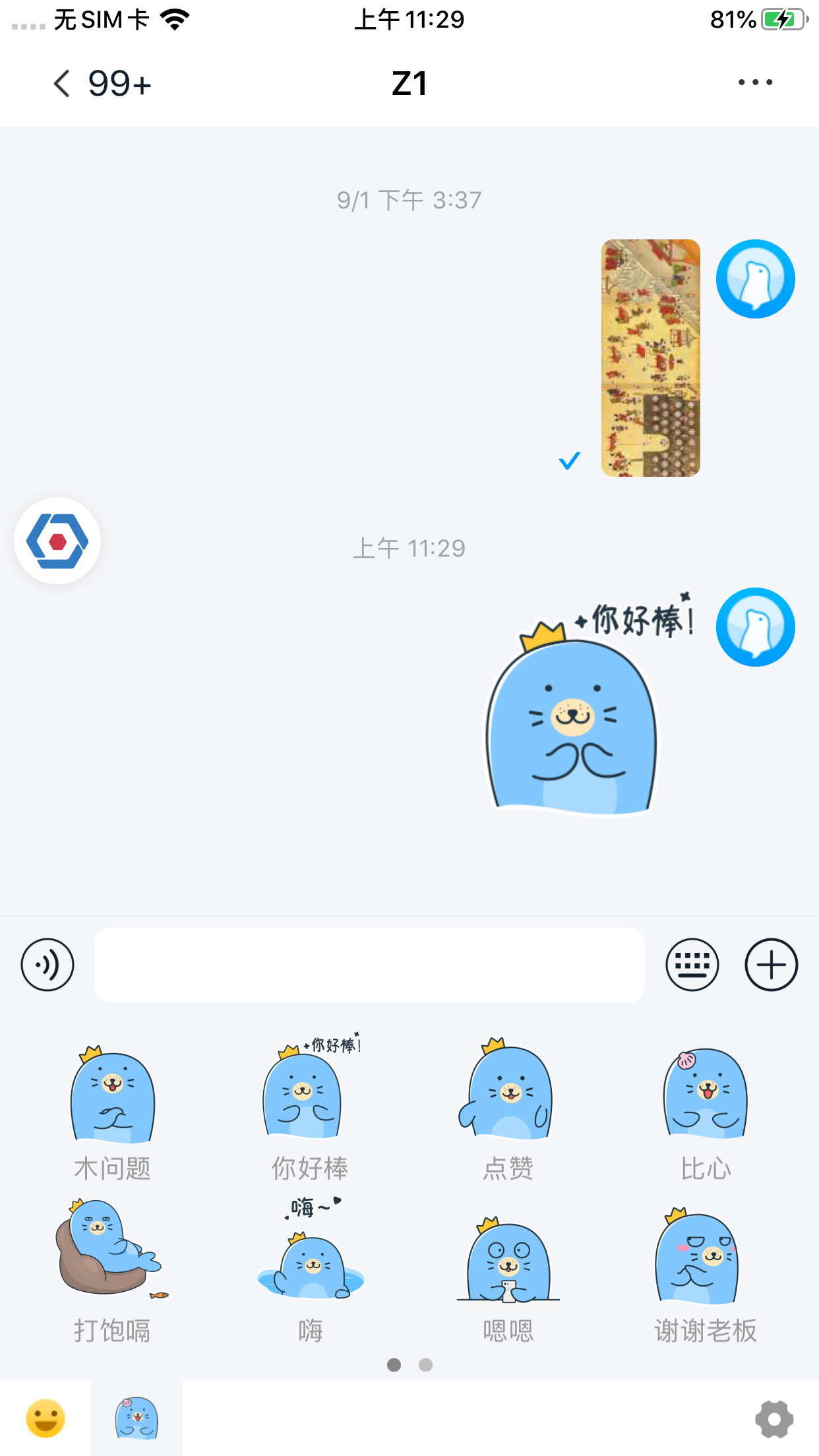Image resolution: width=819 pixels, height=1456 pixels.
Task: Open the three-dot chat options menu
Action: click(x=755, y=82)
